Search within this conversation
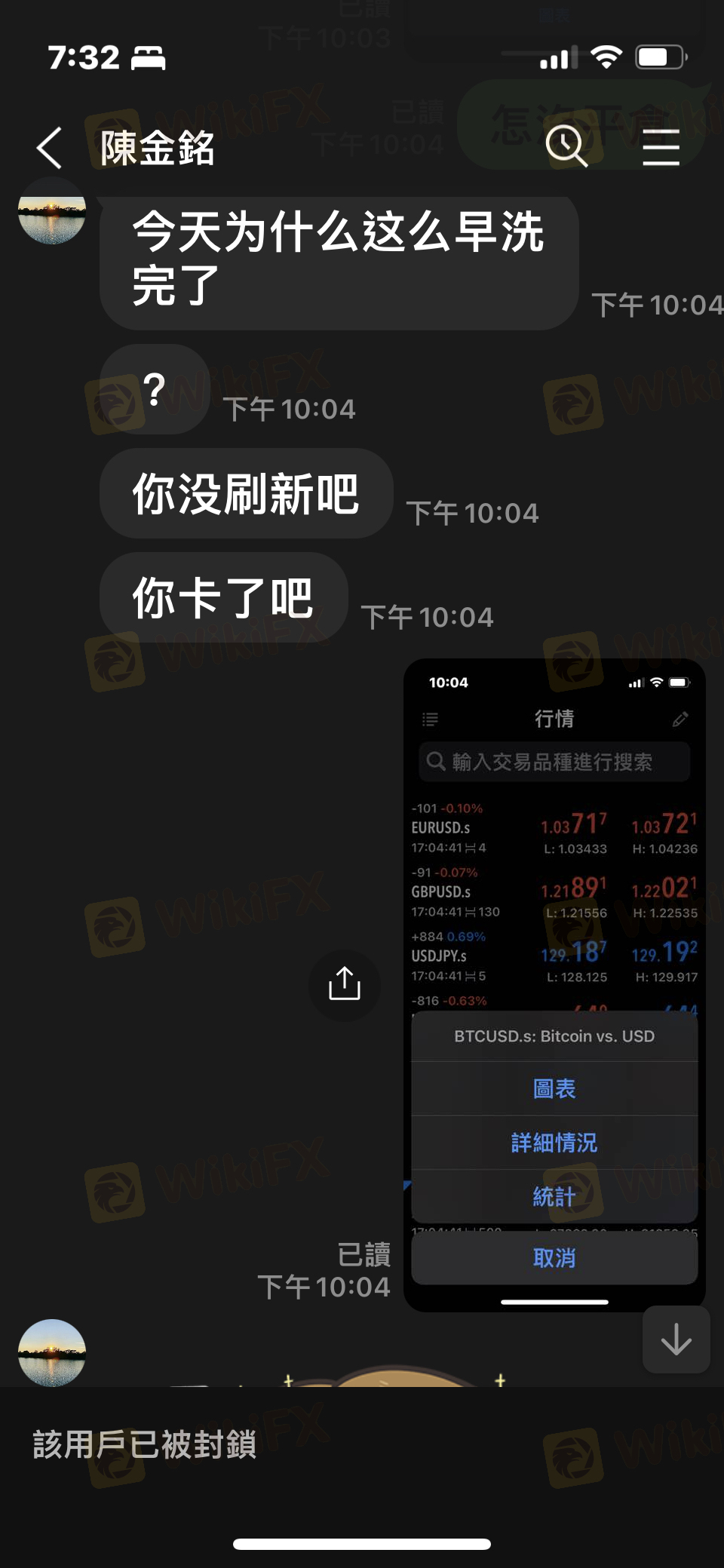This screenshot has height=1568, width=724. 566,146
